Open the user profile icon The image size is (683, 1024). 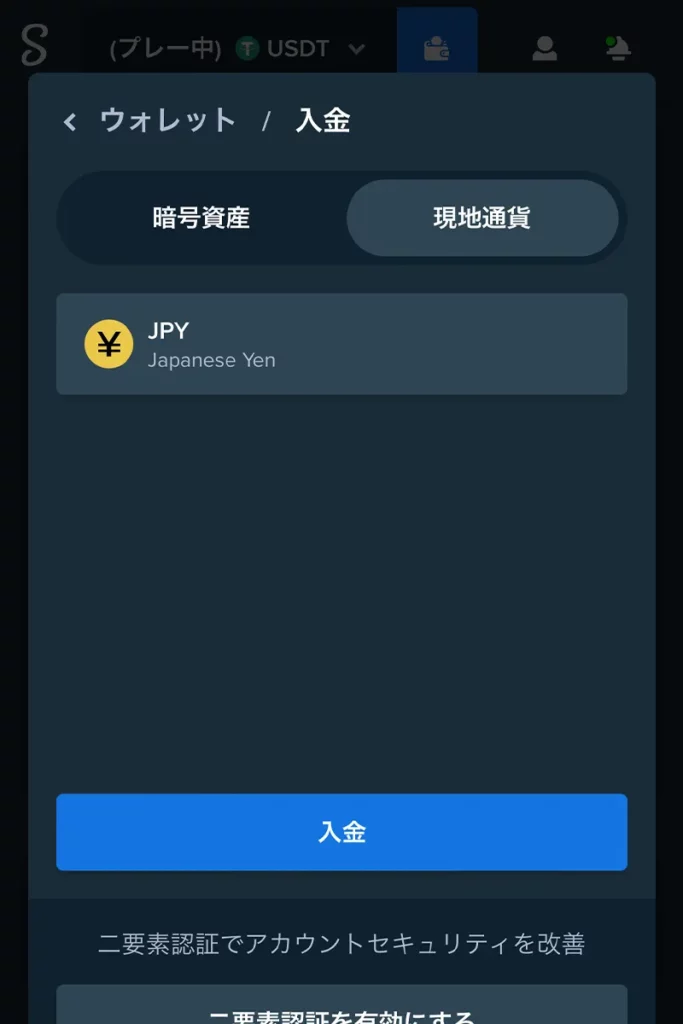tap(544, 48)
